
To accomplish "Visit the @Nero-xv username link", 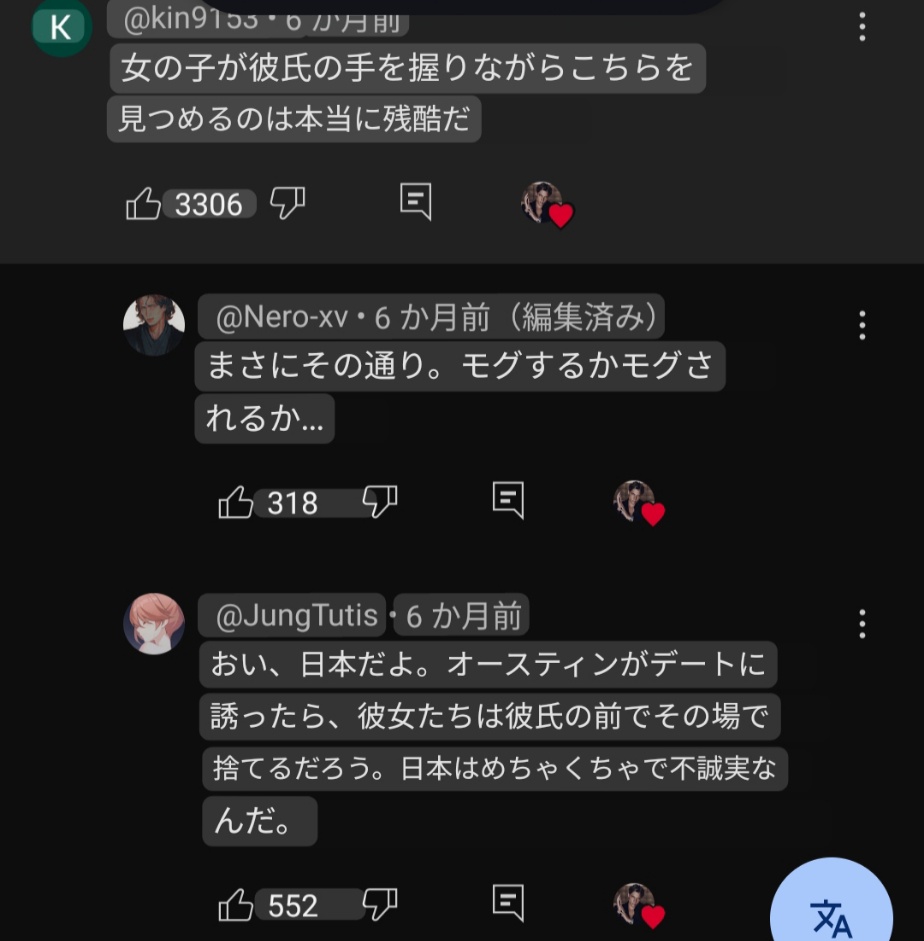I will pyautogui.click(x=282, y=318).
